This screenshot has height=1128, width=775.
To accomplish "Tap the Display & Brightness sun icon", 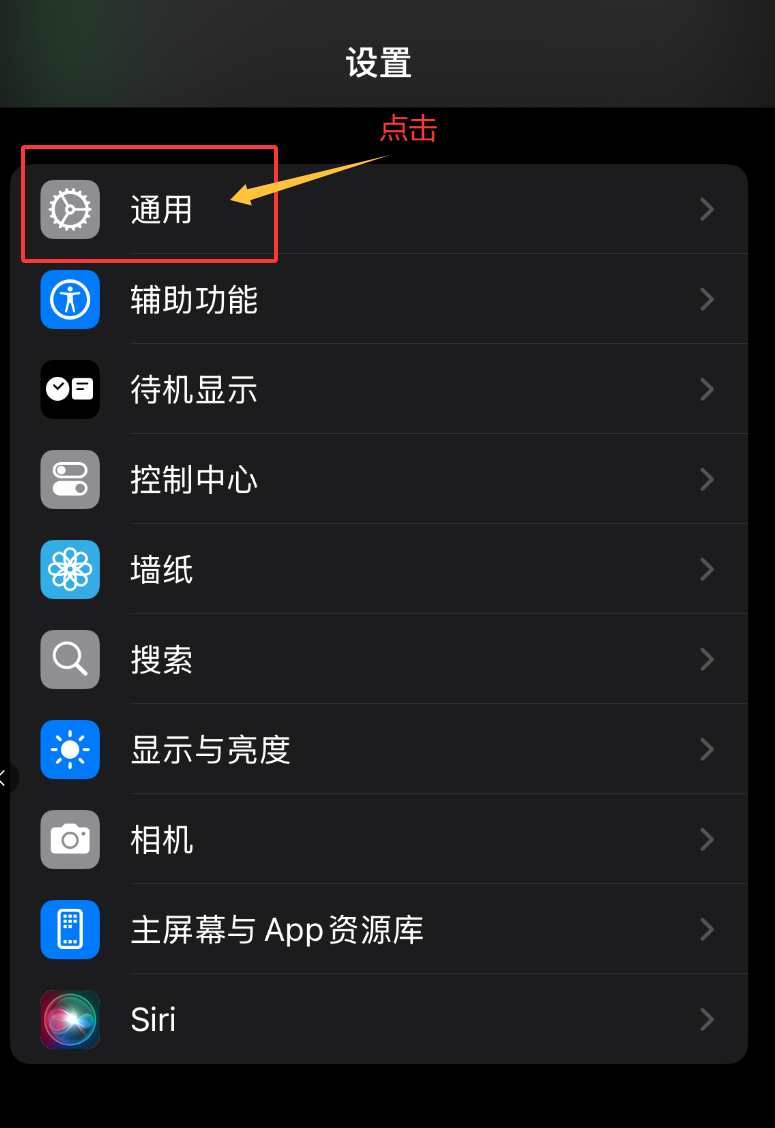I will click(69, 749).
